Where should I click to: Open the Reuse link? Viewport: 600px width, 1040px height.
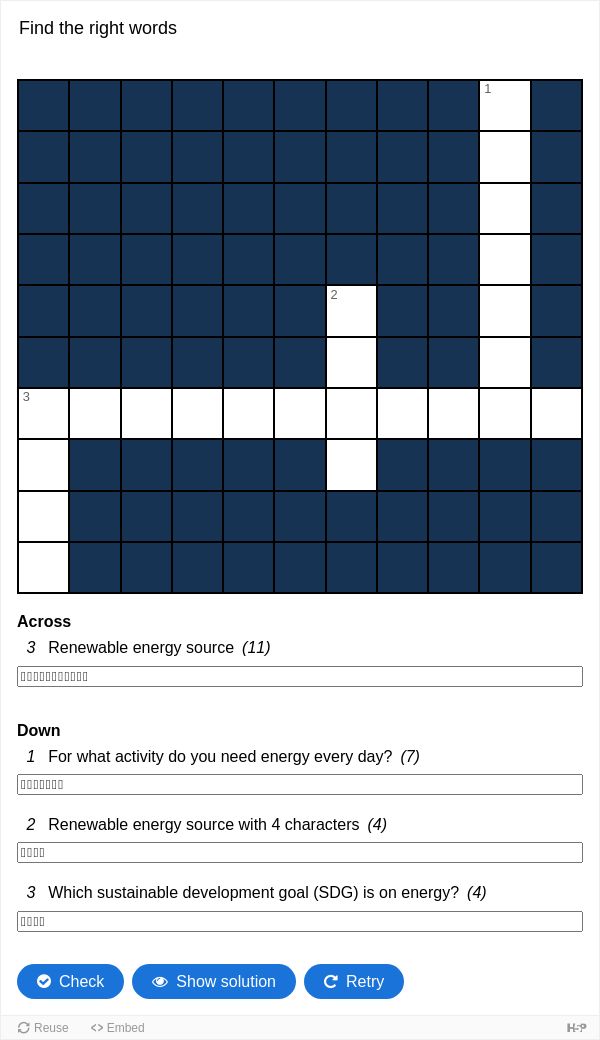pyautogui.click(x=43, y=1027)
